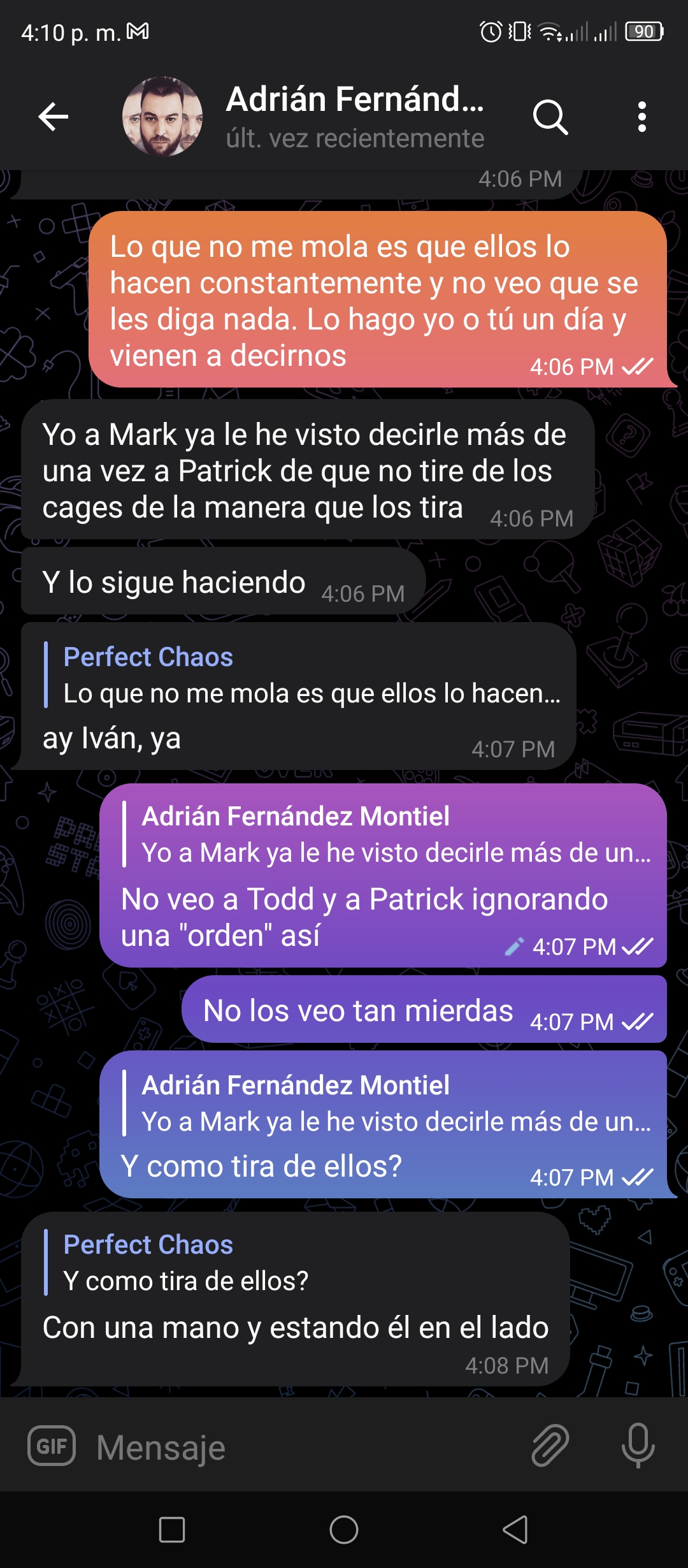Image resolution: width=688 pixels, height=1568 pixels.
Task: Select the 'Y lo sigue haciendo' message
Action: 223,581
